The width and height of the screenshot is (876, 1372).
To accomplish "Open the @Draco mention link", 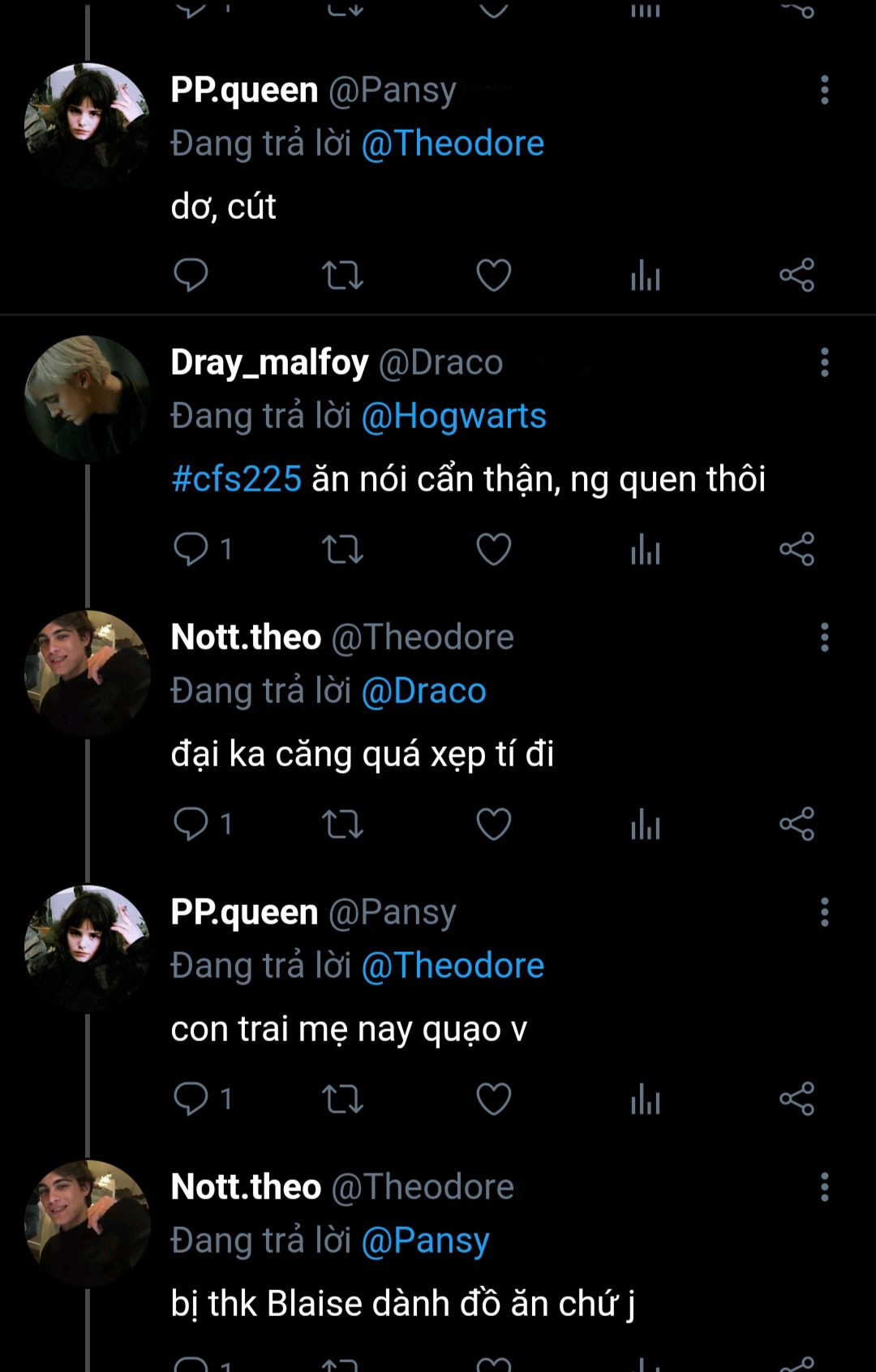I will click(423, 691).
